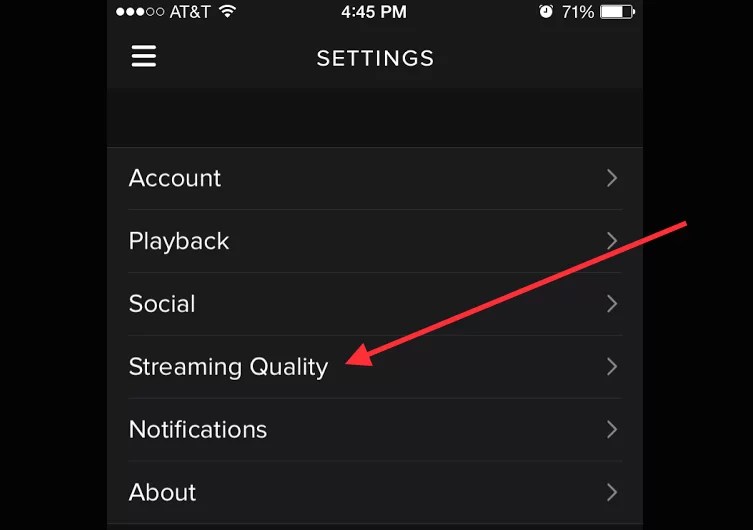The width and height of the screenshot is (753, 530).
Task: View the About section
Action: pos(374,492)
